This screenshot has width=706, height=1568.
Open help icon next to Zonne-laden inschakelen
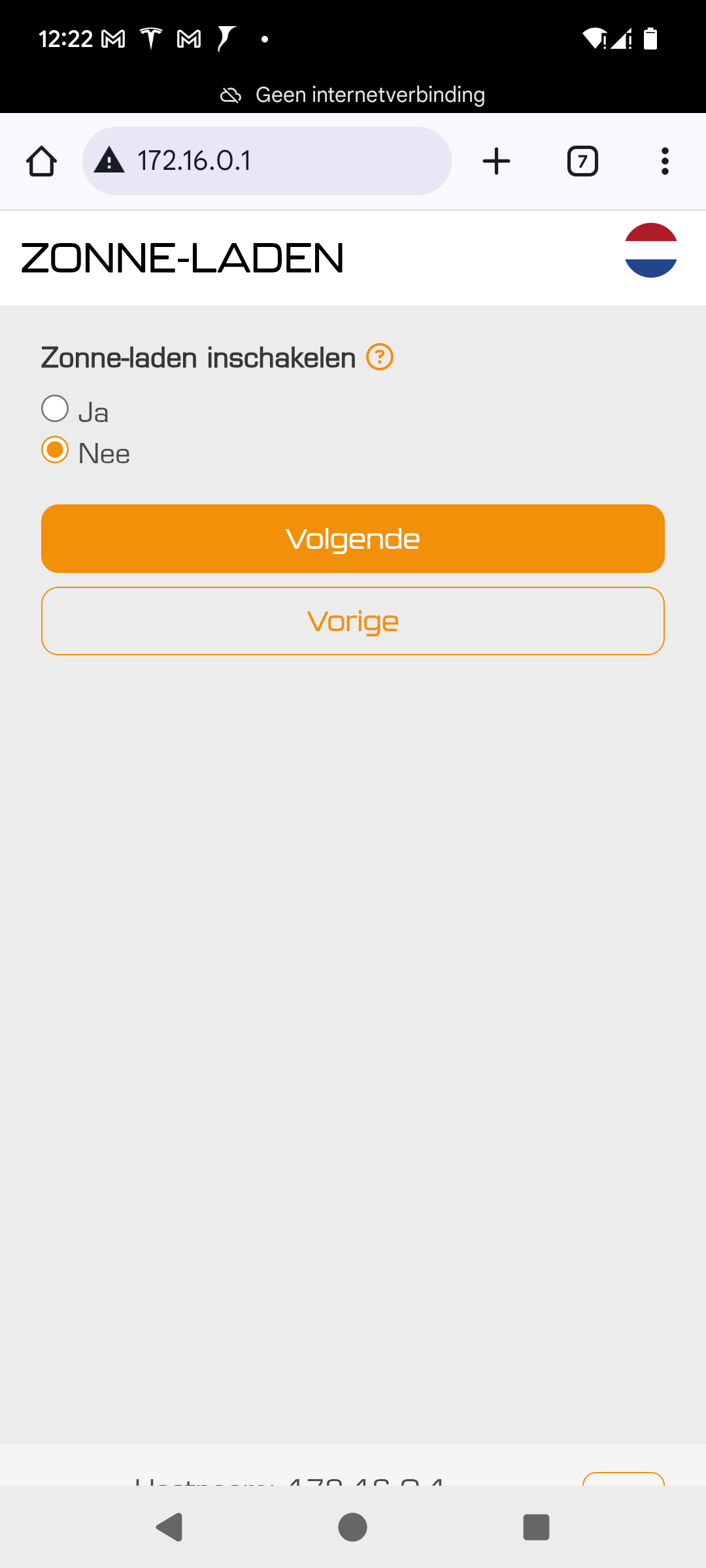[x=380, y=357]
